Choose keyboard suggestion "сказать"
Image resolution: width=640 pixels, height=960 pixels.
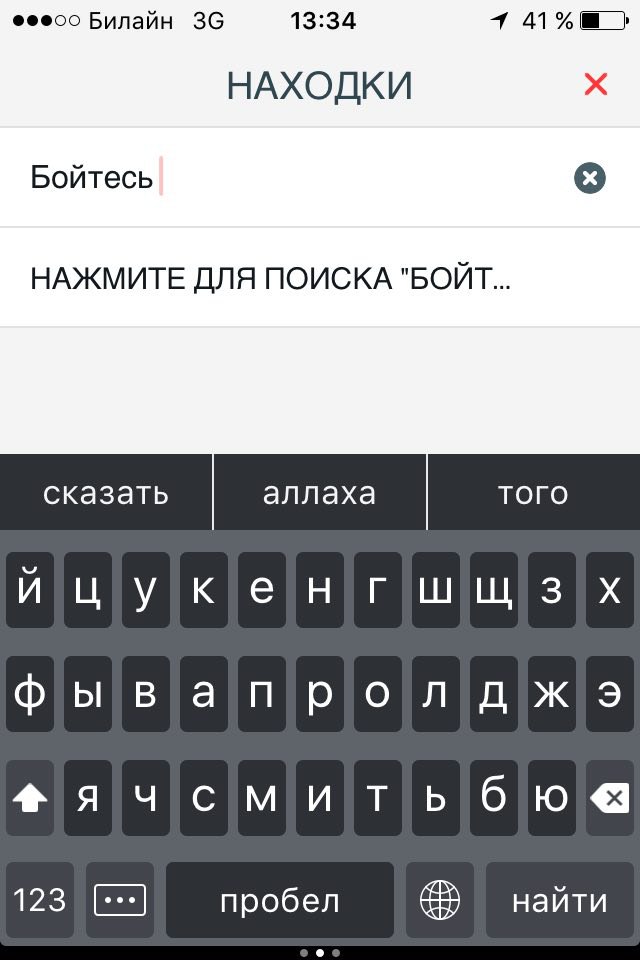[106, 493]
